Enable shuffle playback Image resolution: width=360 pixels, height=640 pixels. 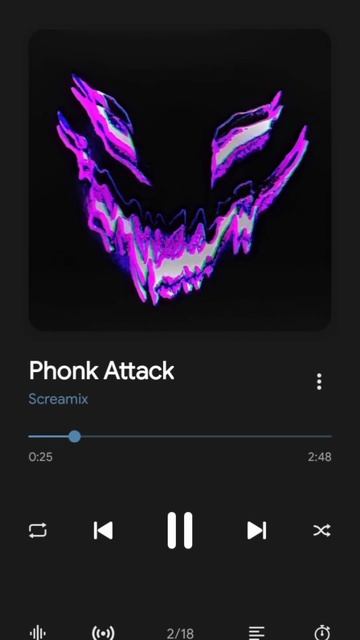pos(322,530)
